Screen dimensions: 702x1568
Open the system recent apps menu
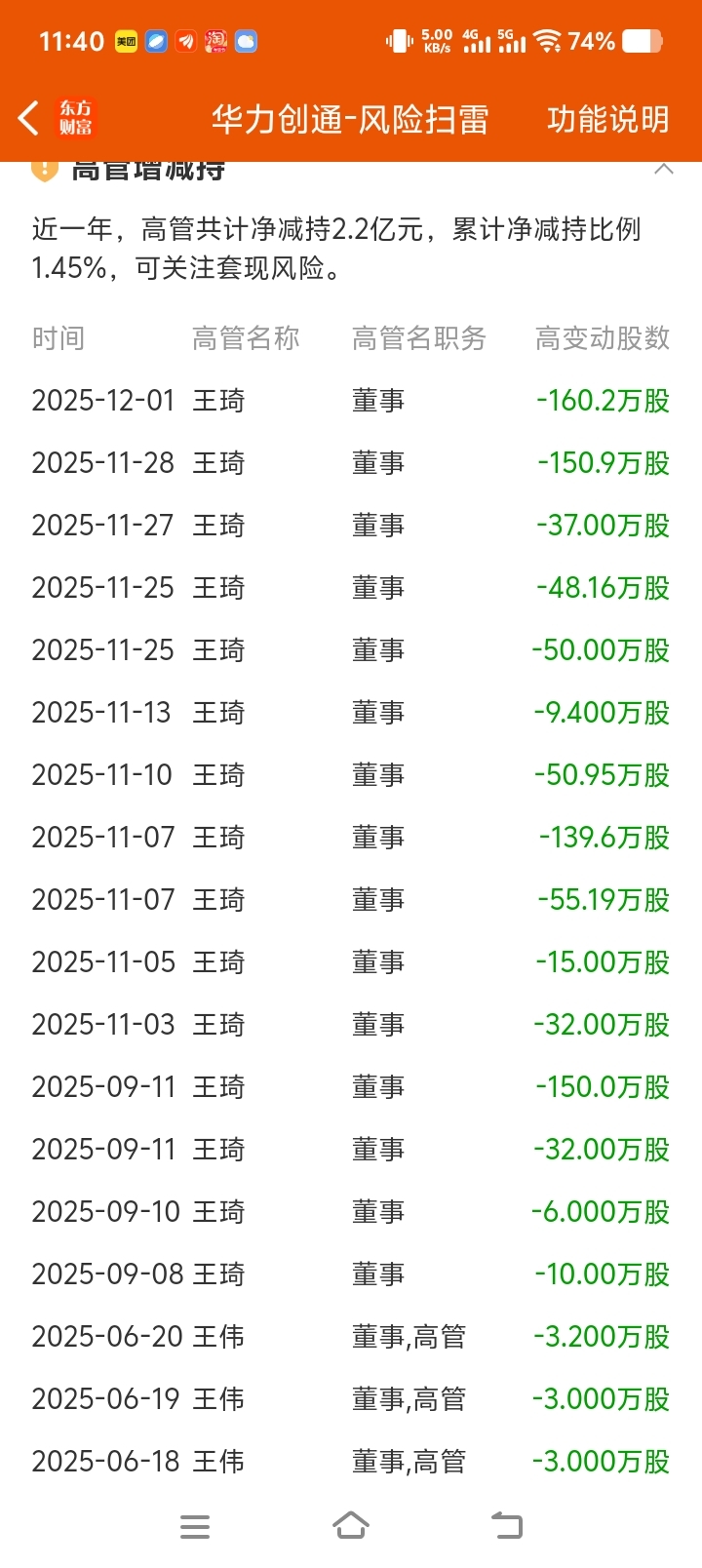[195, 1526]
